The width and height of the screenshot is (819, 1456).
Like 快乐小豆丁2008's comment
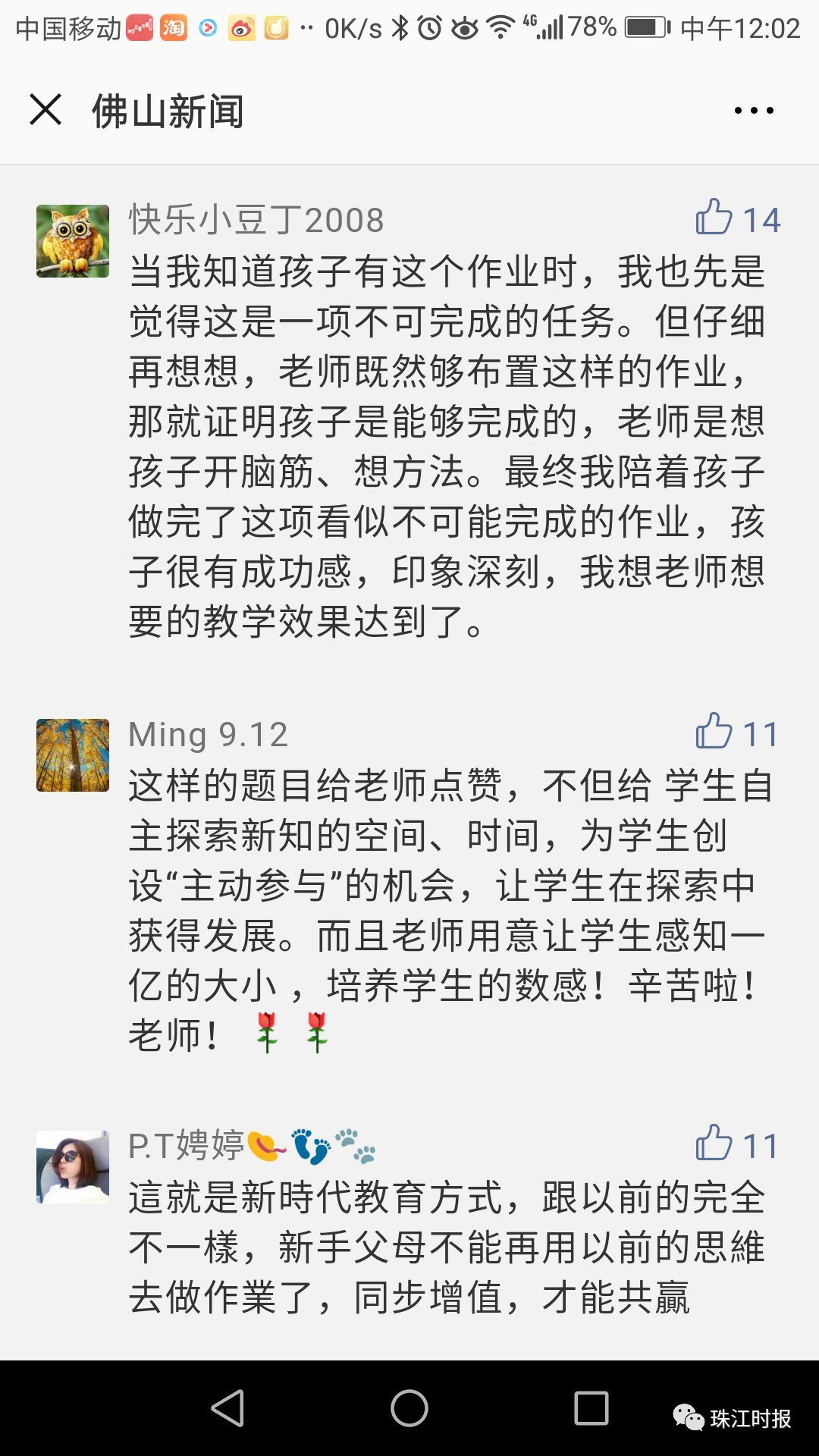pyautogui.click(x=714, y=218)
